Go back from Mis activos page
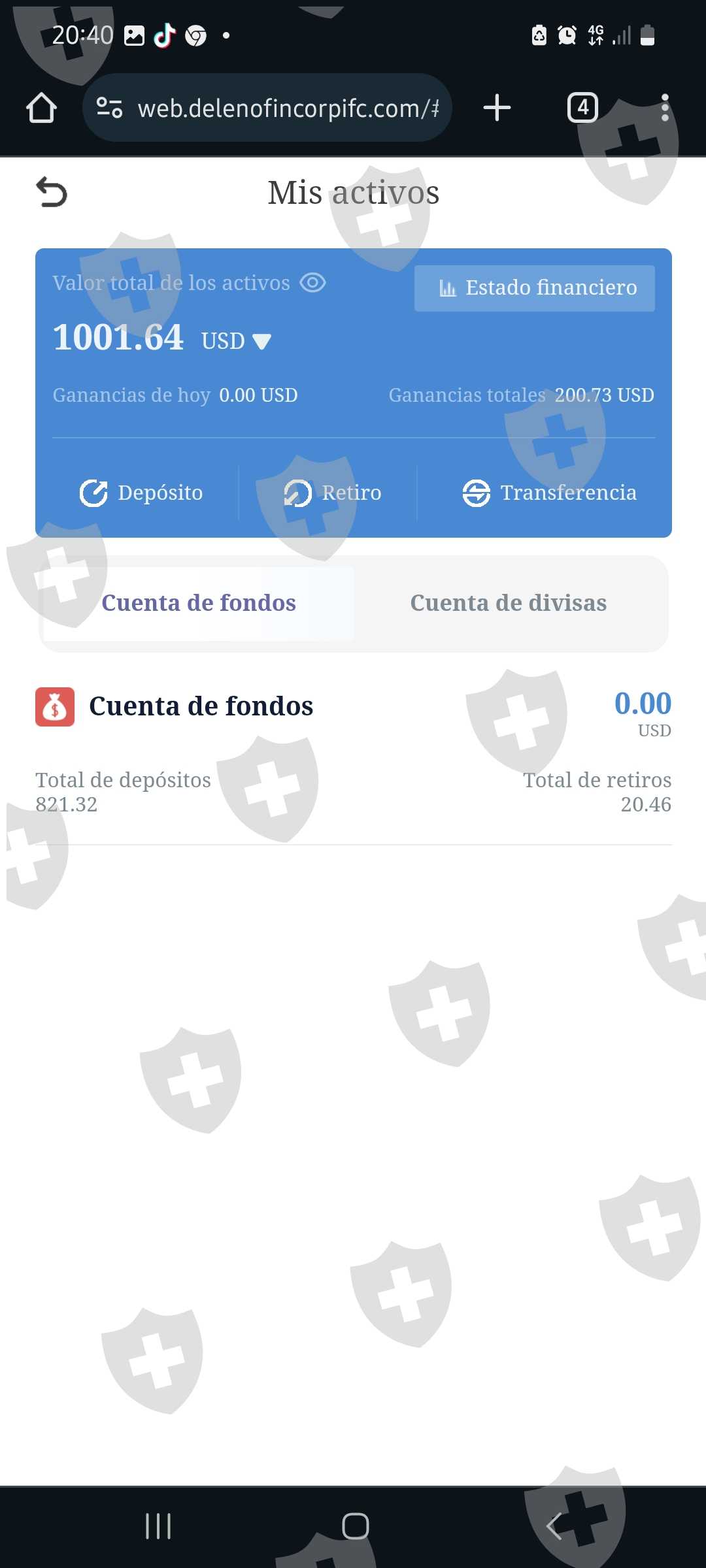The image size is (706, 1568). point(52,193)
